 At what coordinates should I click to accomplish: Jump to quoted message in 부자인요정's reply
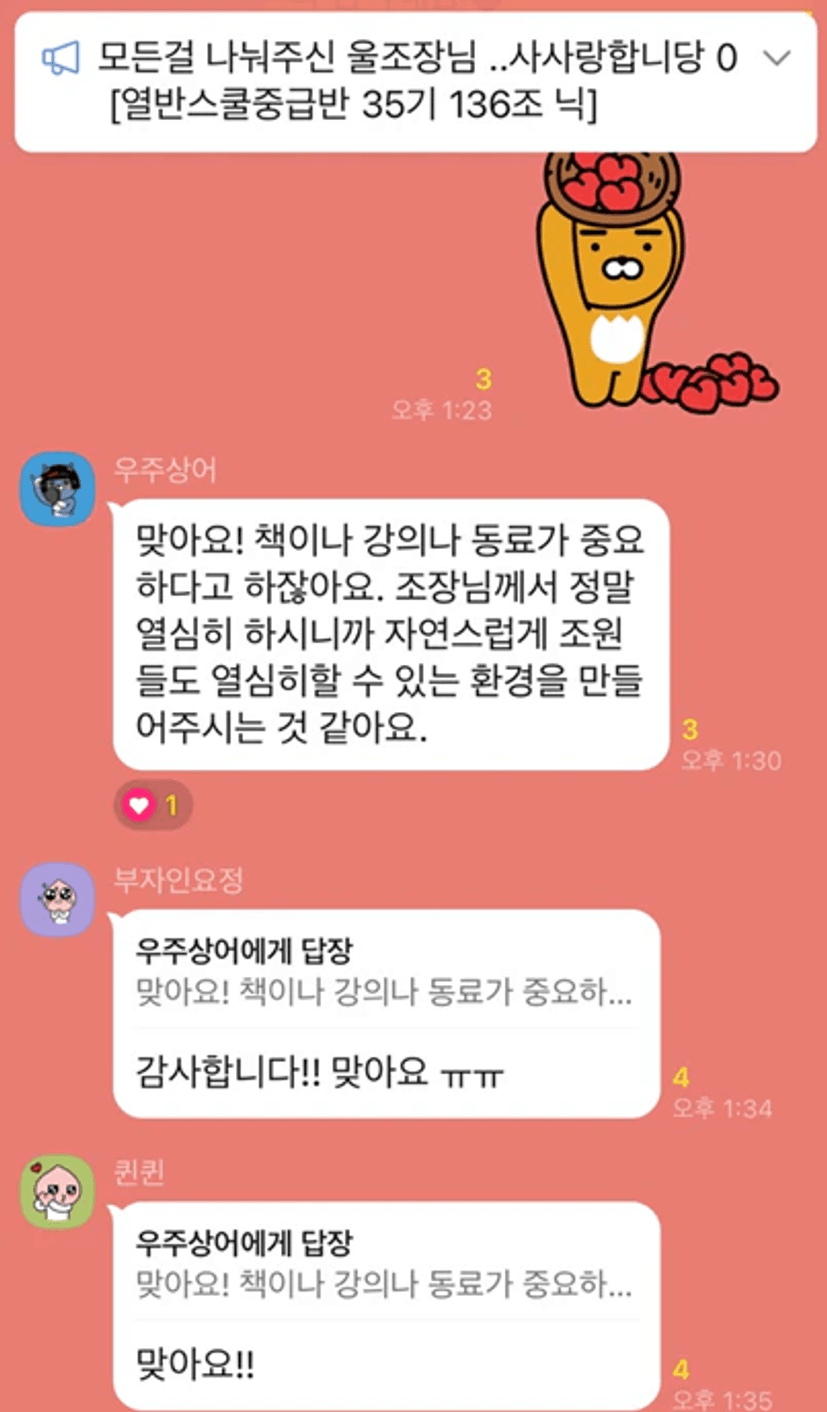point(384,973)
